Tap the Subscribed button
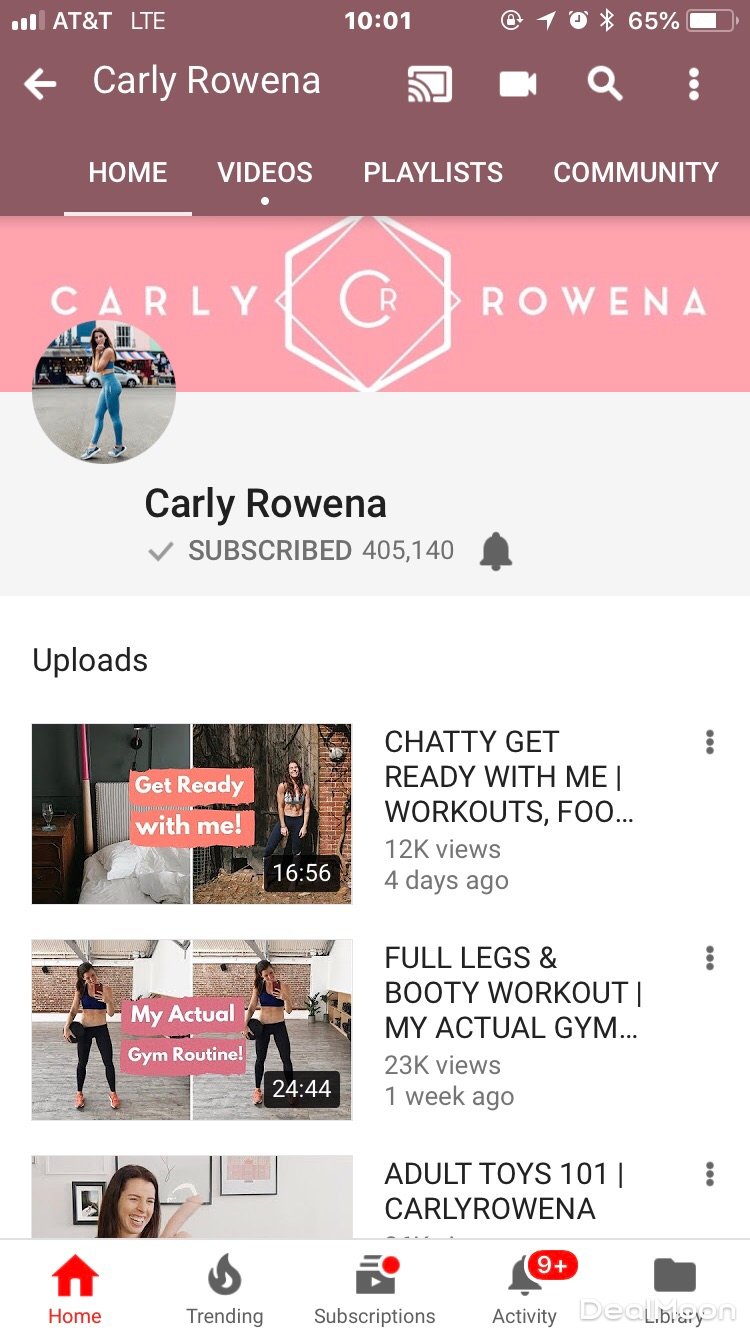The image size is (750, 1334). 252,550
